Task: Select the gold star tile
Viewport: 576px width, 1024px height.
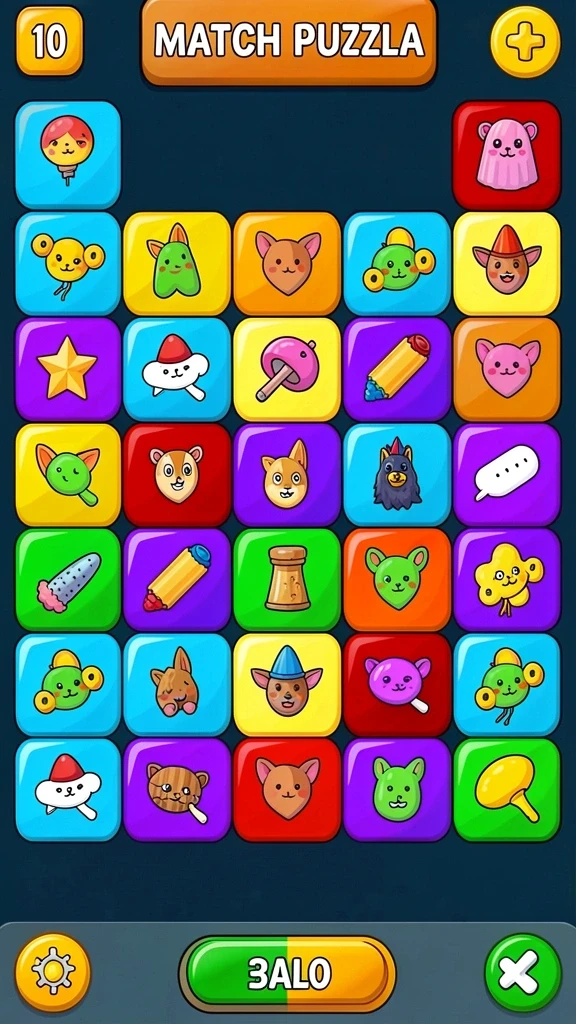Action: 68,369
